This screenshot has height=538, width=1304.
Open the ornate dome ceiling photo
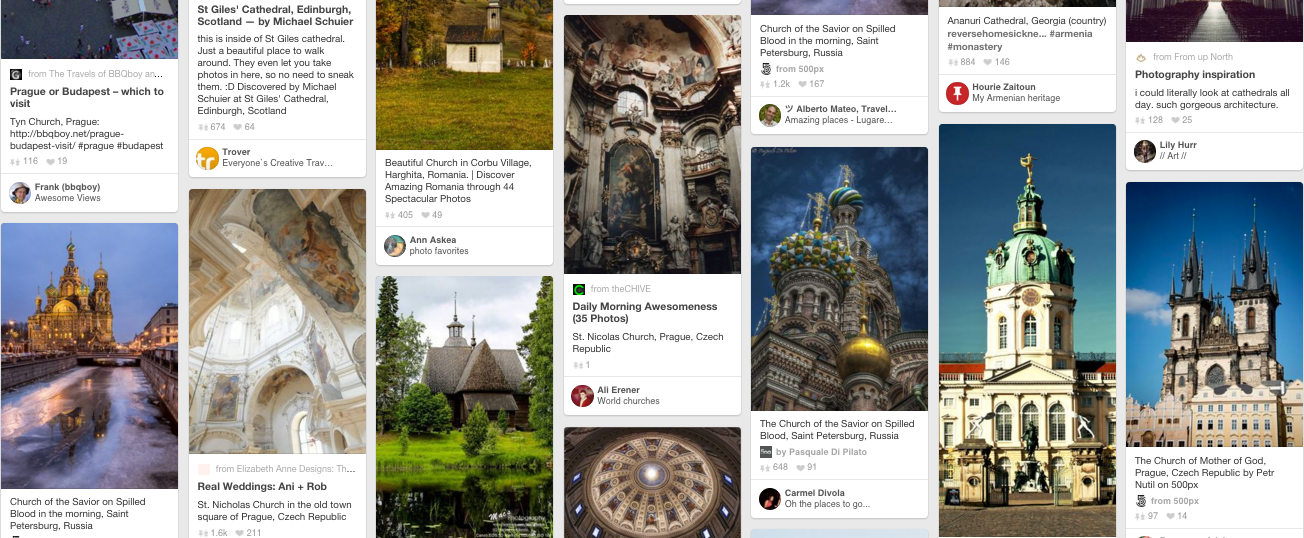(x=652, y=483)
